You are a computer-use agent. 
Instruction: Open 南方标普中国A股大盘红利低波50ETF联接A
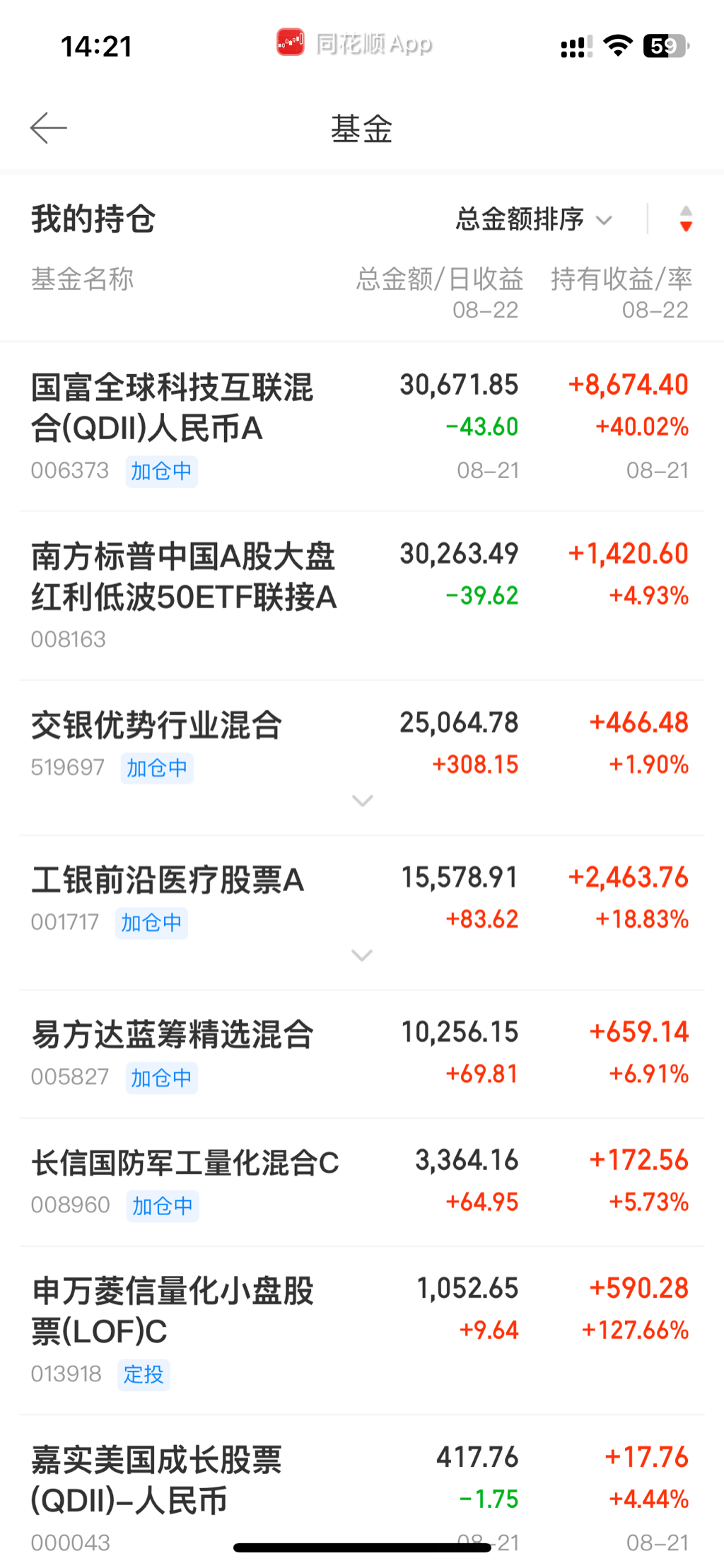tap(183, 577)
